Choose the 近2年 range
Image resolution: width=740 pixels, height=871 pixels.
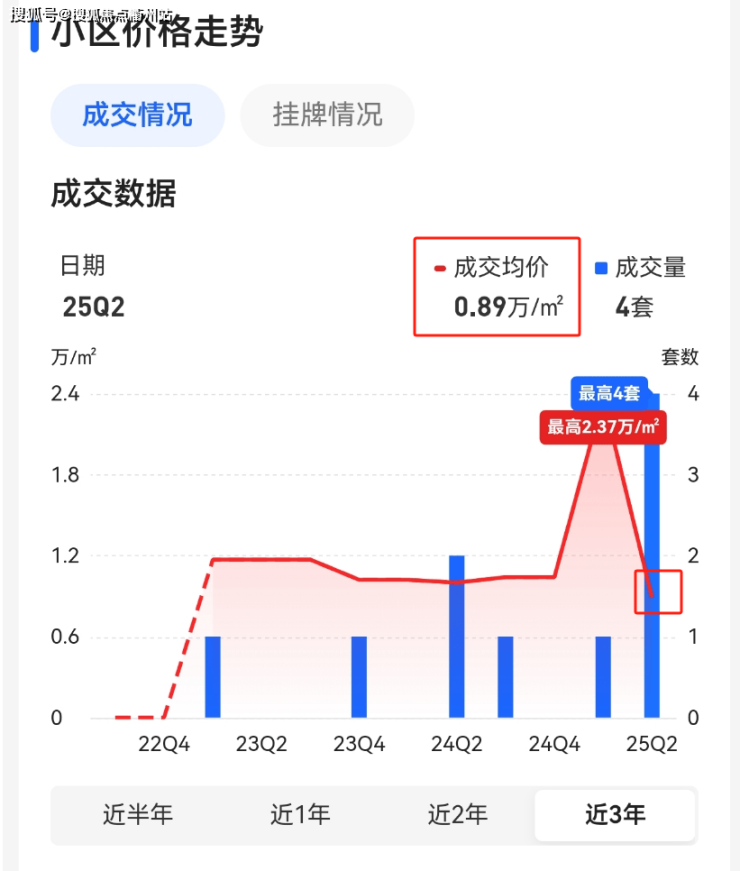click(457, 814)
